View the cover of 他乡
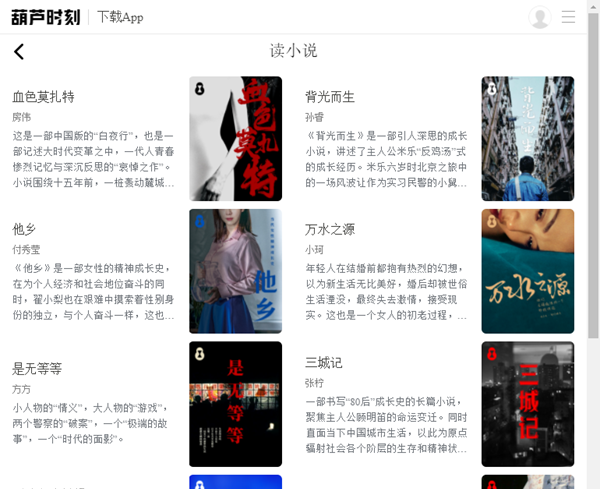600x489 pixels. pyautogui.click(x=235, y=271)
